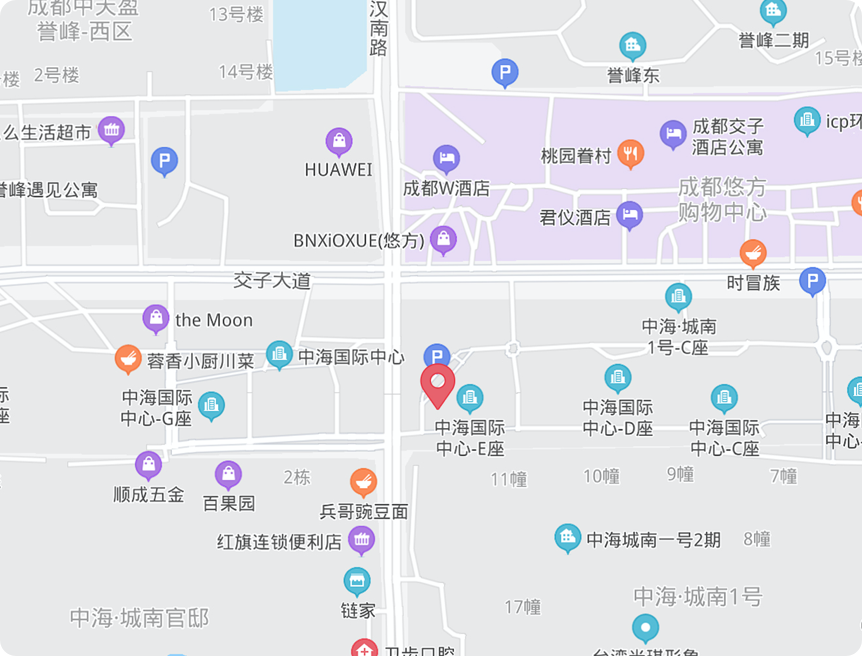The height and width of the screenshot is (656, 862).
Task: Open the 中海城南一号2期 marker
Action: tap(568, 538)
